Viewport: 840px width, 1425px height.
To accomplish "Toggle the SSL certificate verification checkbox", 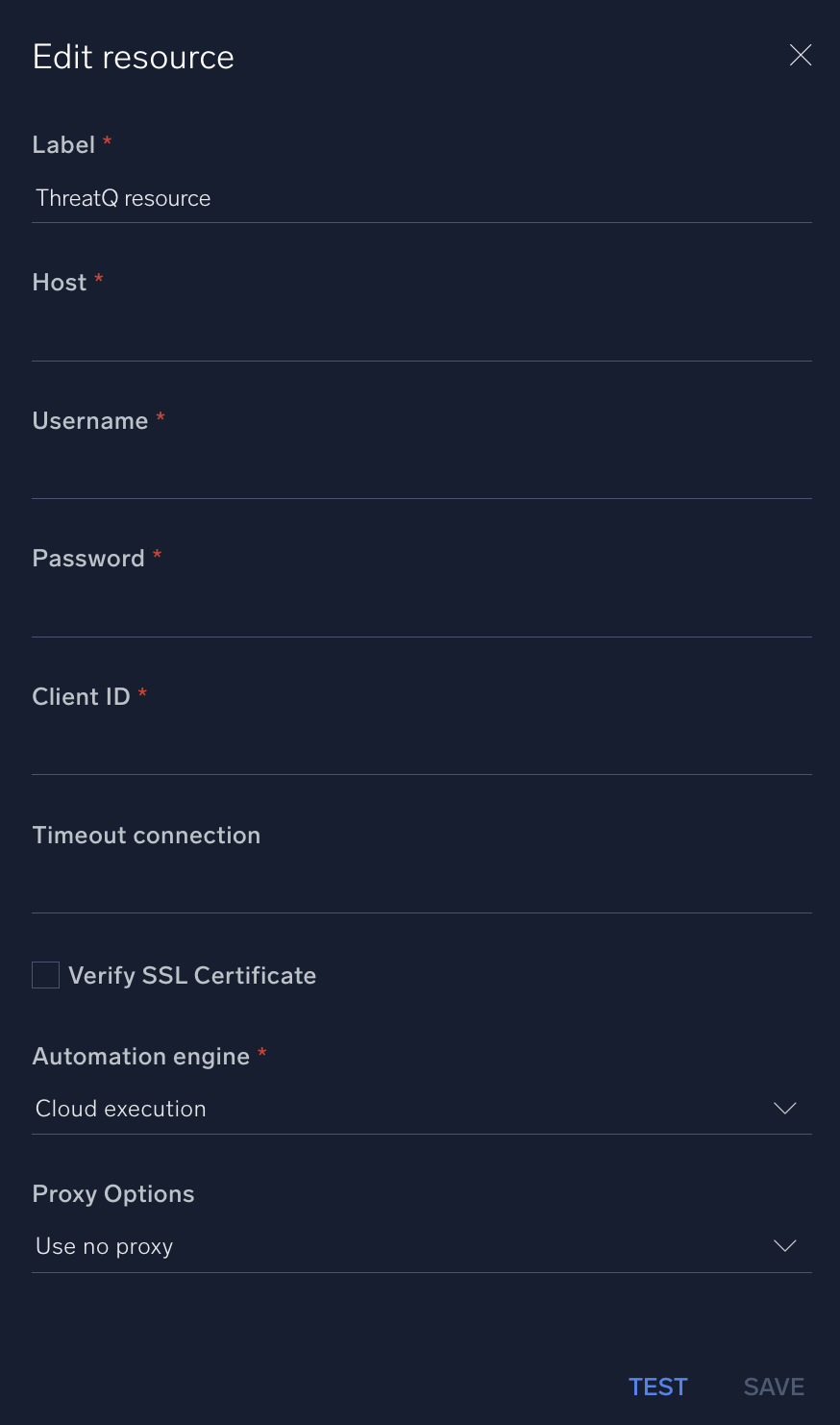I will tap(45, 974).
